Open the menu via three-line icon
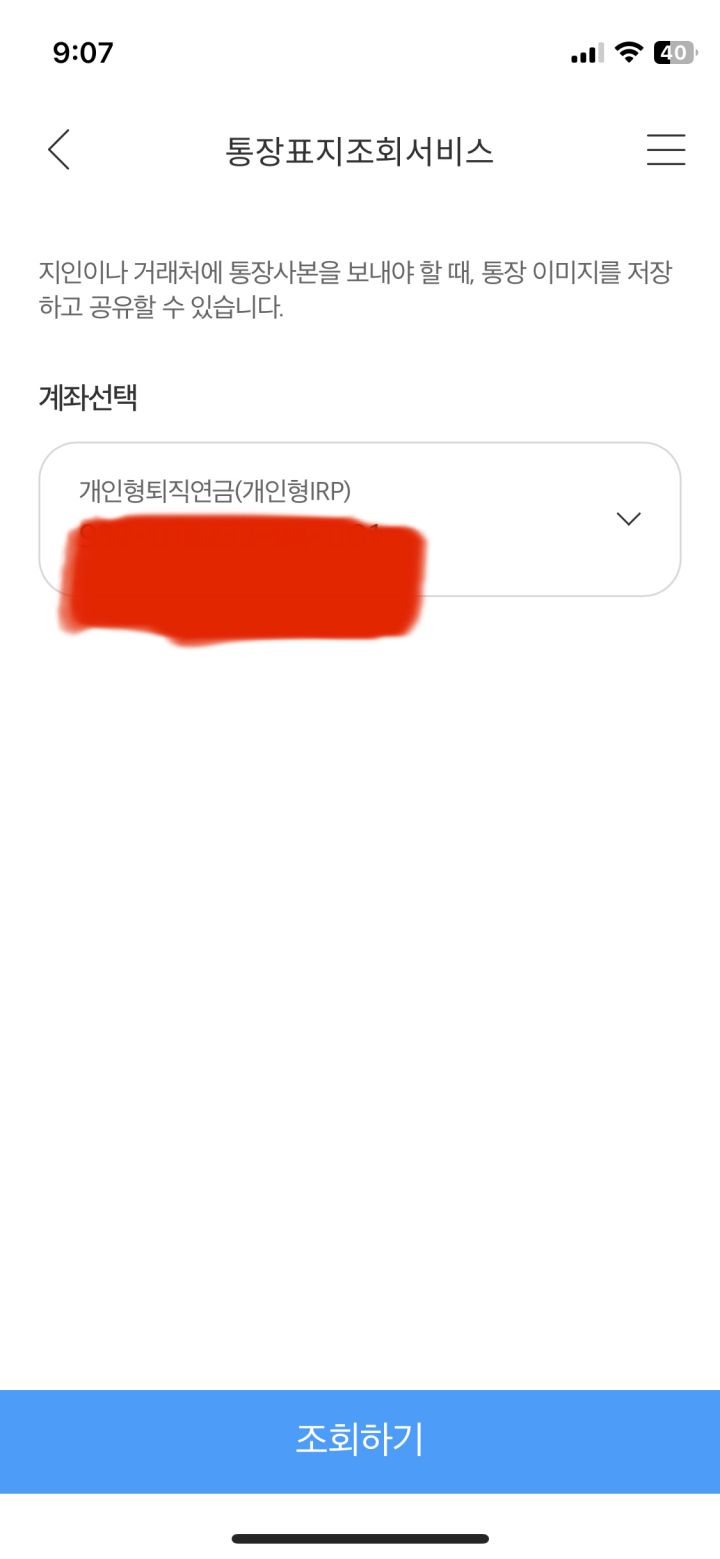 (x=665, y=150)
